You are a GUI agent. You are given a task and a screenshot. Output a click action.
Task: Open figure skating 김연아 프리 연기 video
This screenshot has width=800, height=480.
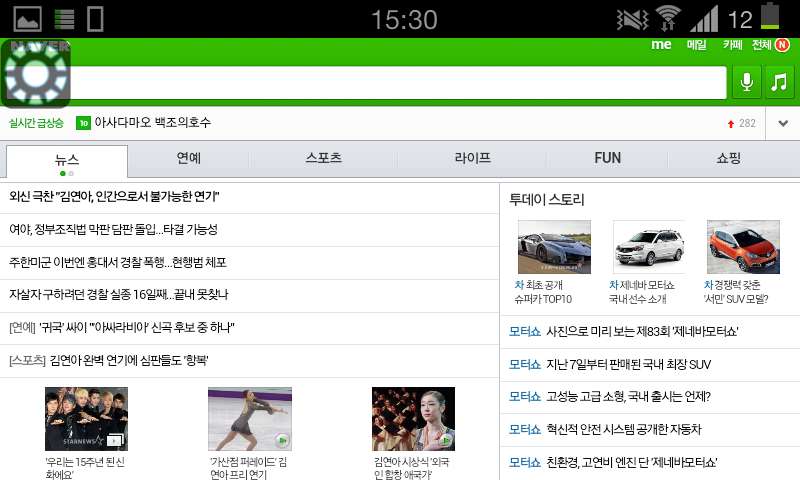pos(249,419)
